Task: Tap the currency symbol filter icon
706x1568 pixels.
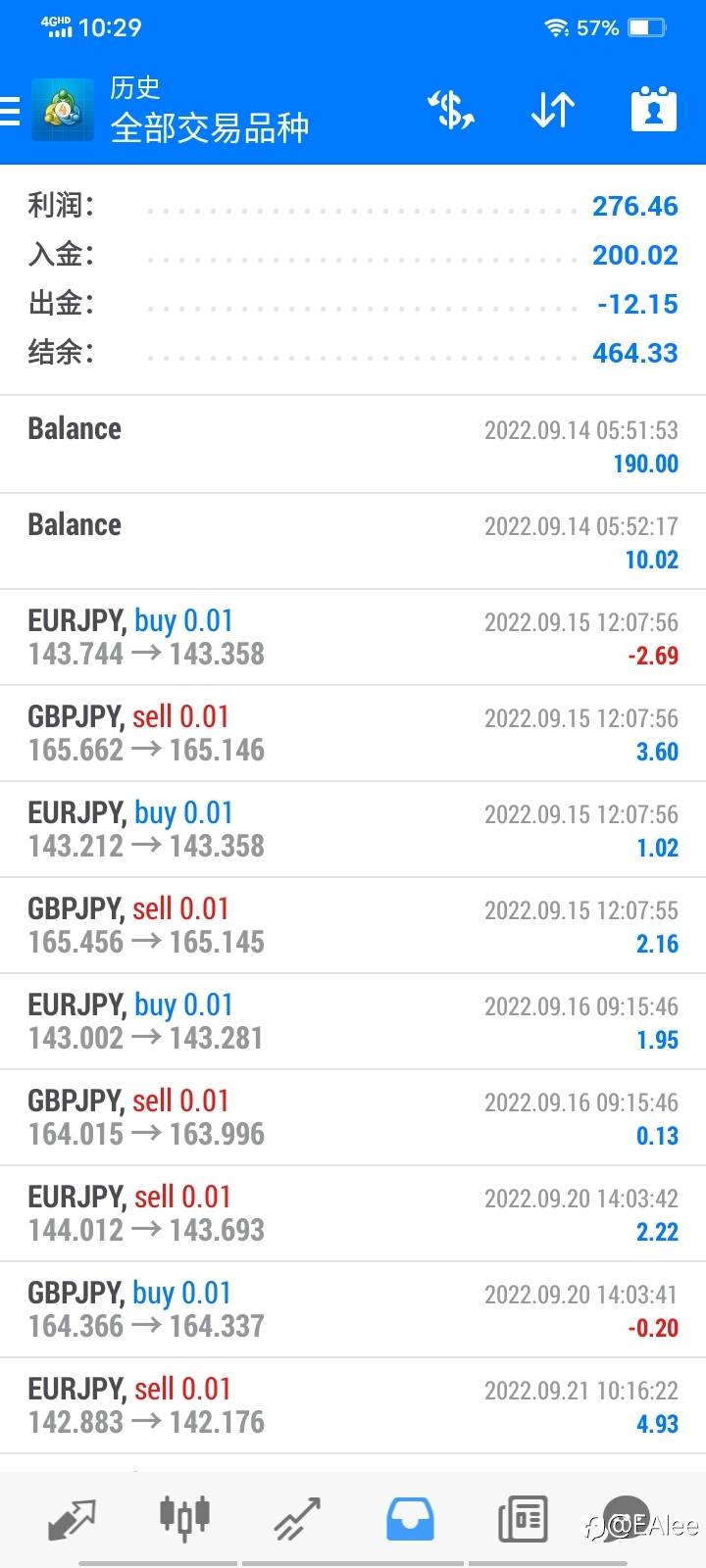Action: click(x=451, y=110)
